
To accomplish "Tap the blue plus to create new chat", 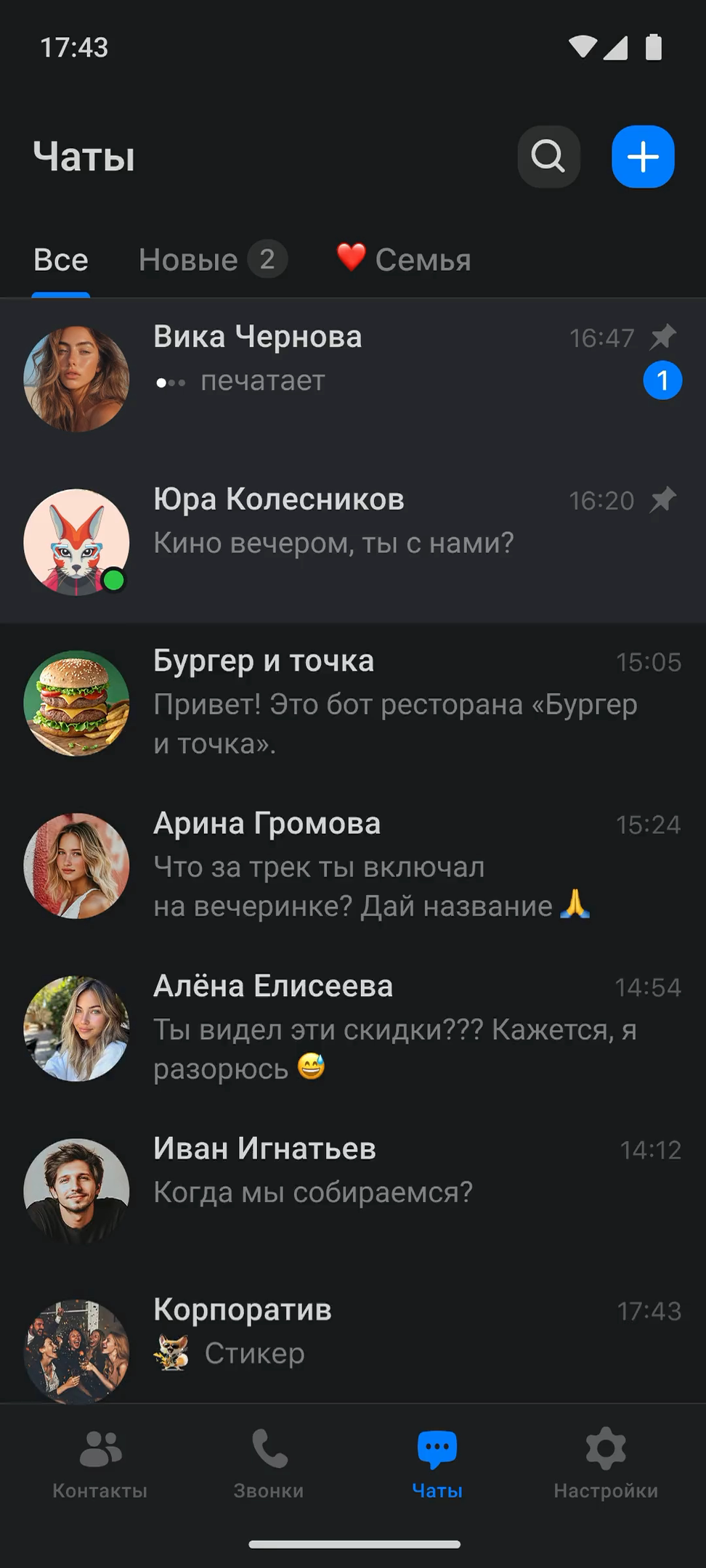I will point(642,156).
